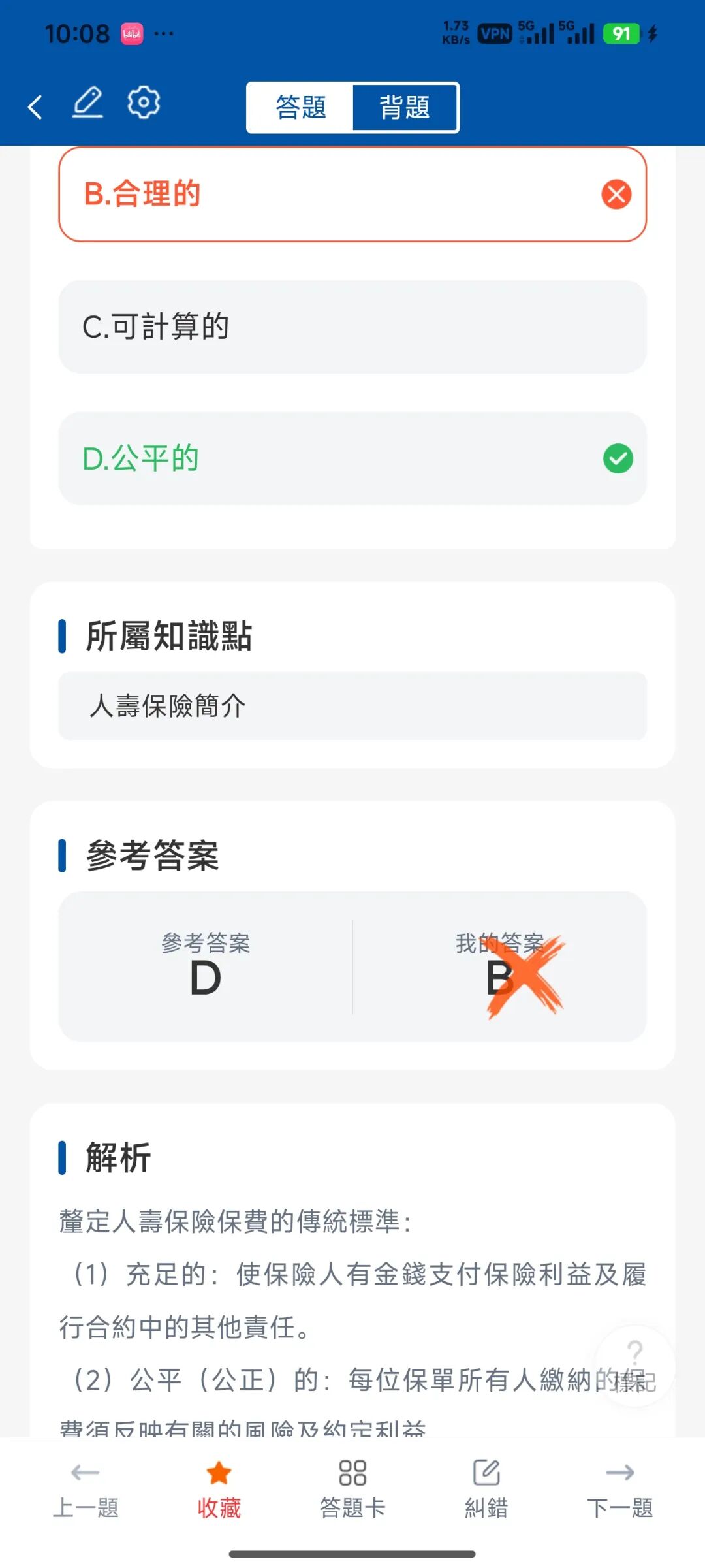Open the pencil note-editing icon

88,103
